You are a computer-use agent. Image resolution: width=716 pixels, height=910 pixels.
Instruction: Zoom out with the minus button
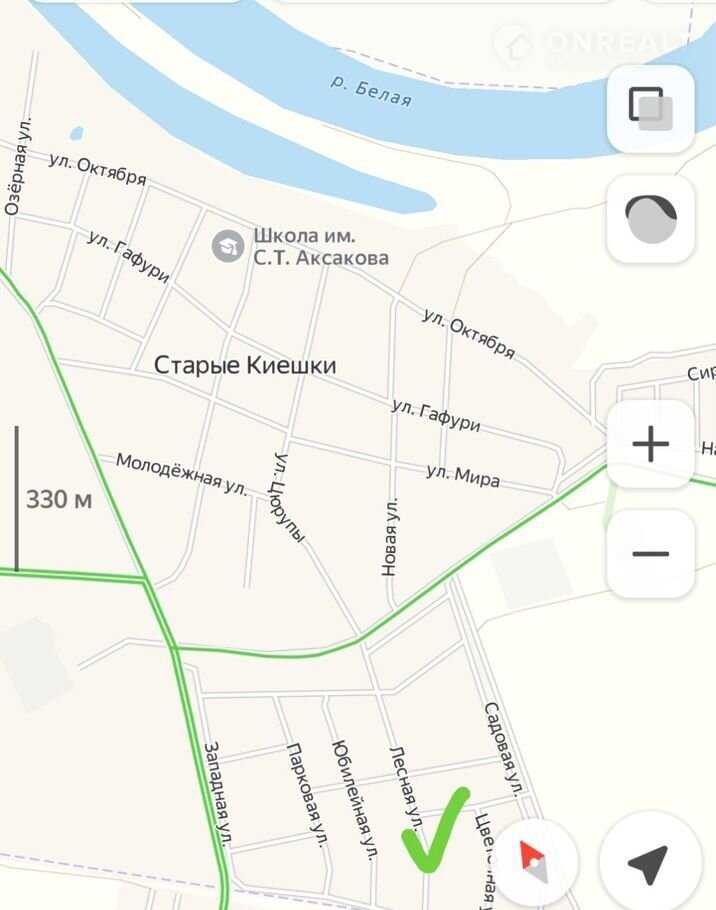[650, 553]
